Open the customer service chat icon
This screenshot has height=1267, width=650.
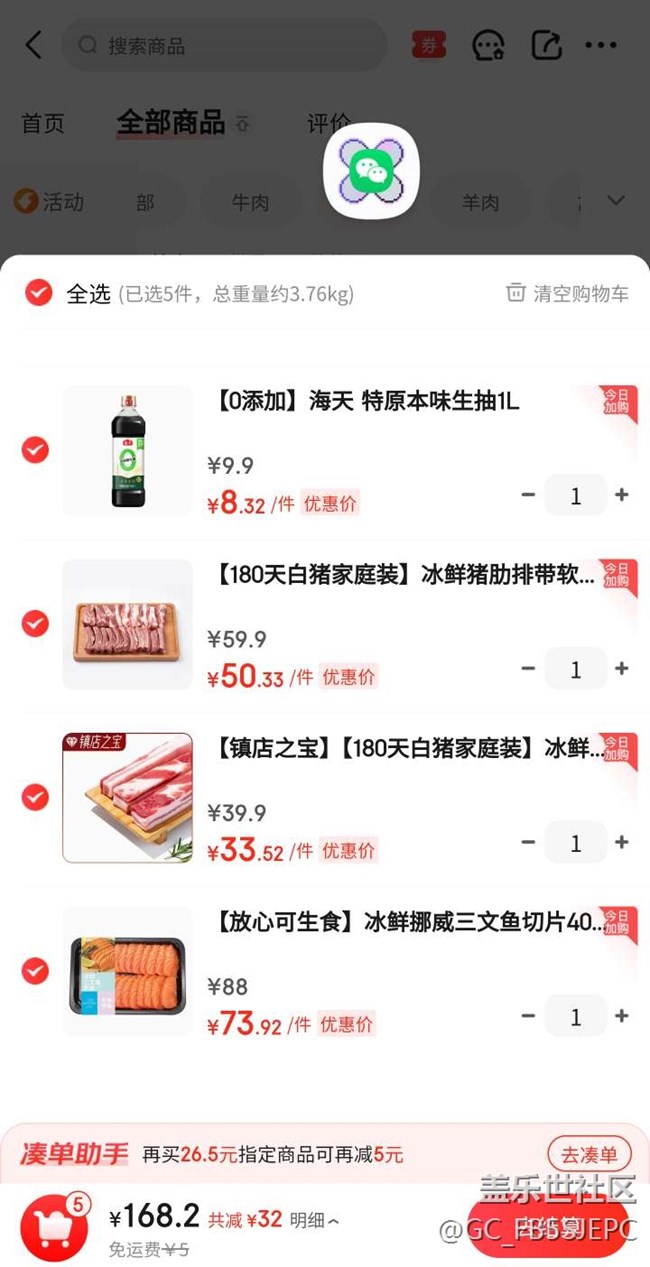click(x=488, y=45)
